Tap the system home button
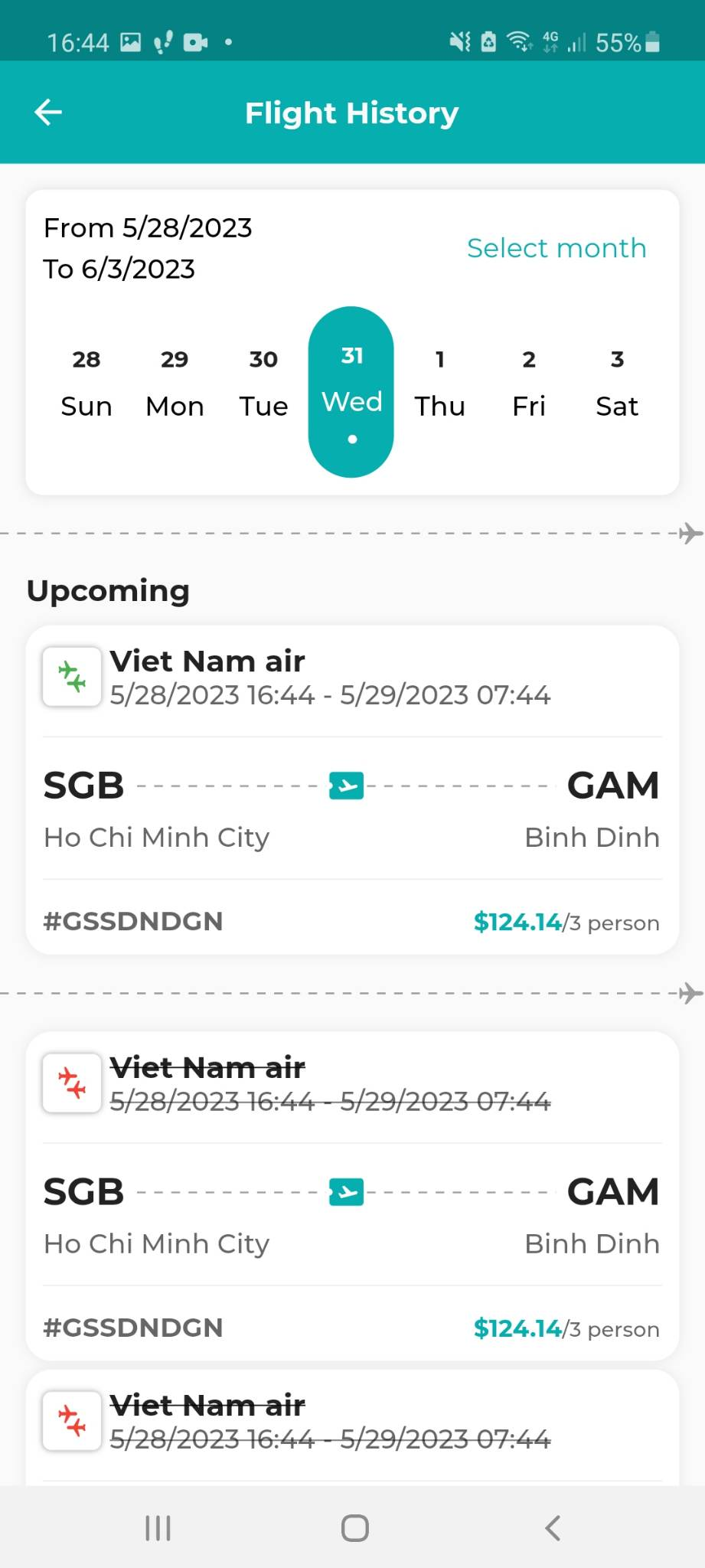The height and width of the screenshot is (1568, 705). (354, 1528)
